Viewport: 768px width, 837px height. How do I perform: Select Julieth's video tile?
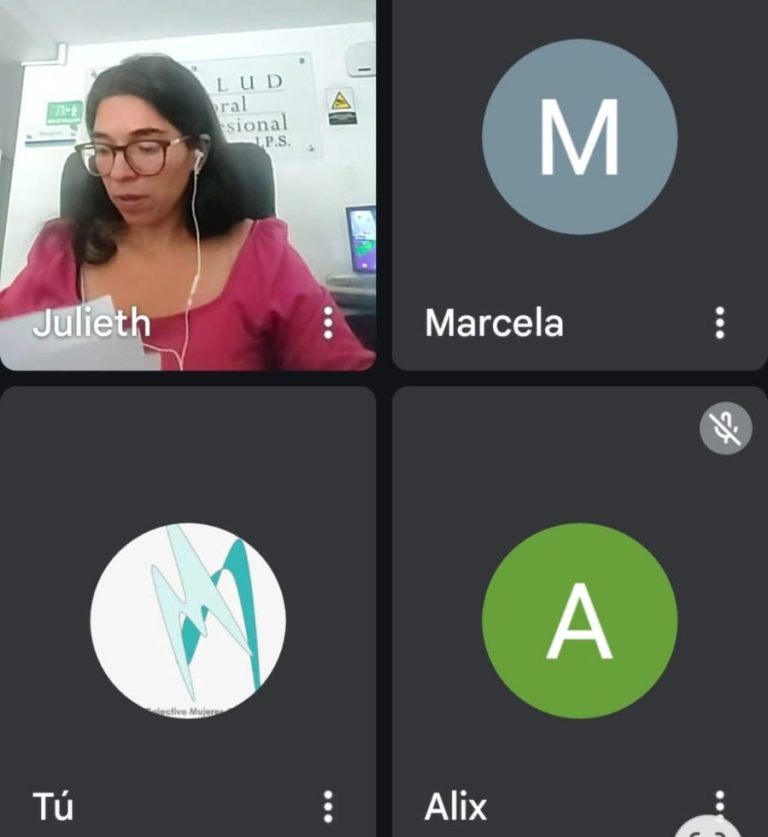188,185
